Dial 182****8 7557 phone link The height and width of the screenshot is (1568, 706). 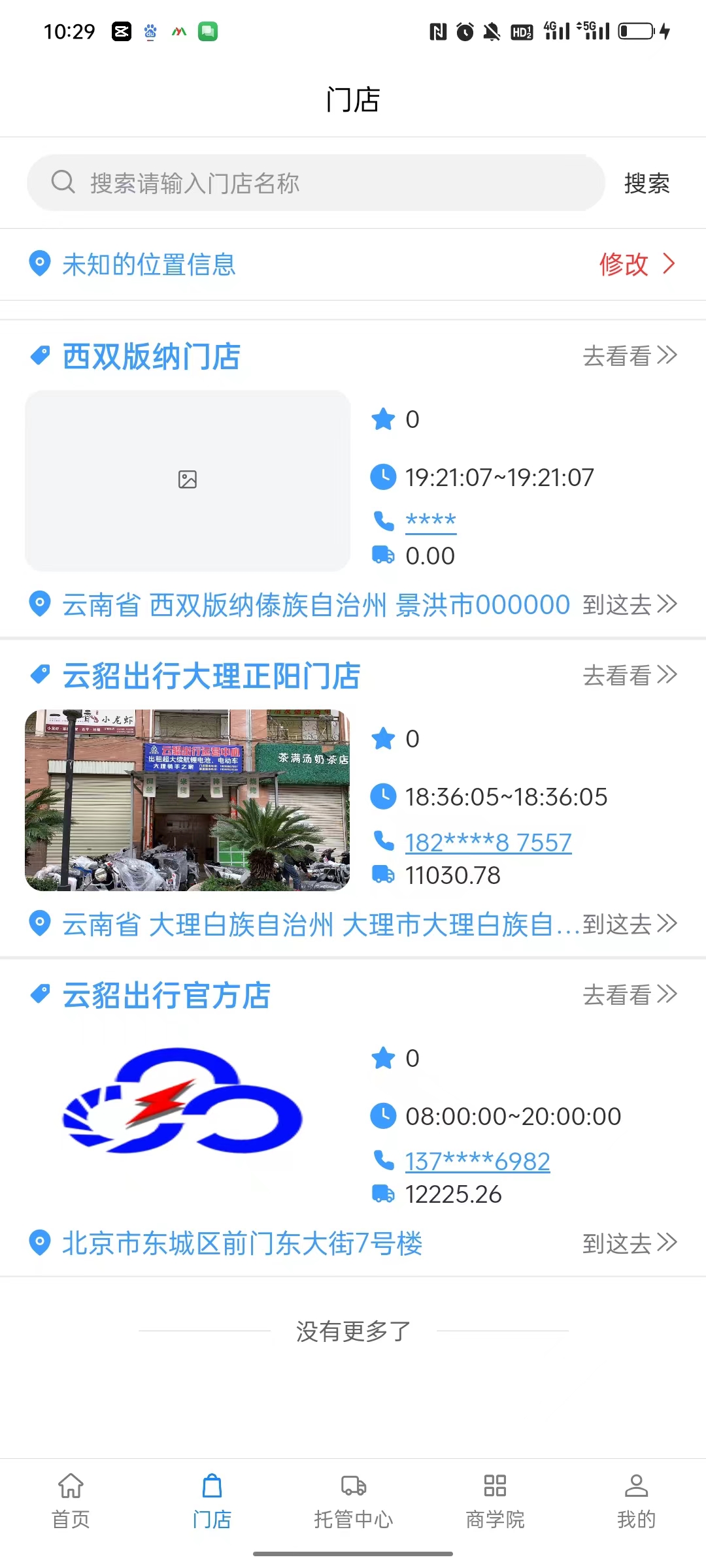click(x=488, y=843)
